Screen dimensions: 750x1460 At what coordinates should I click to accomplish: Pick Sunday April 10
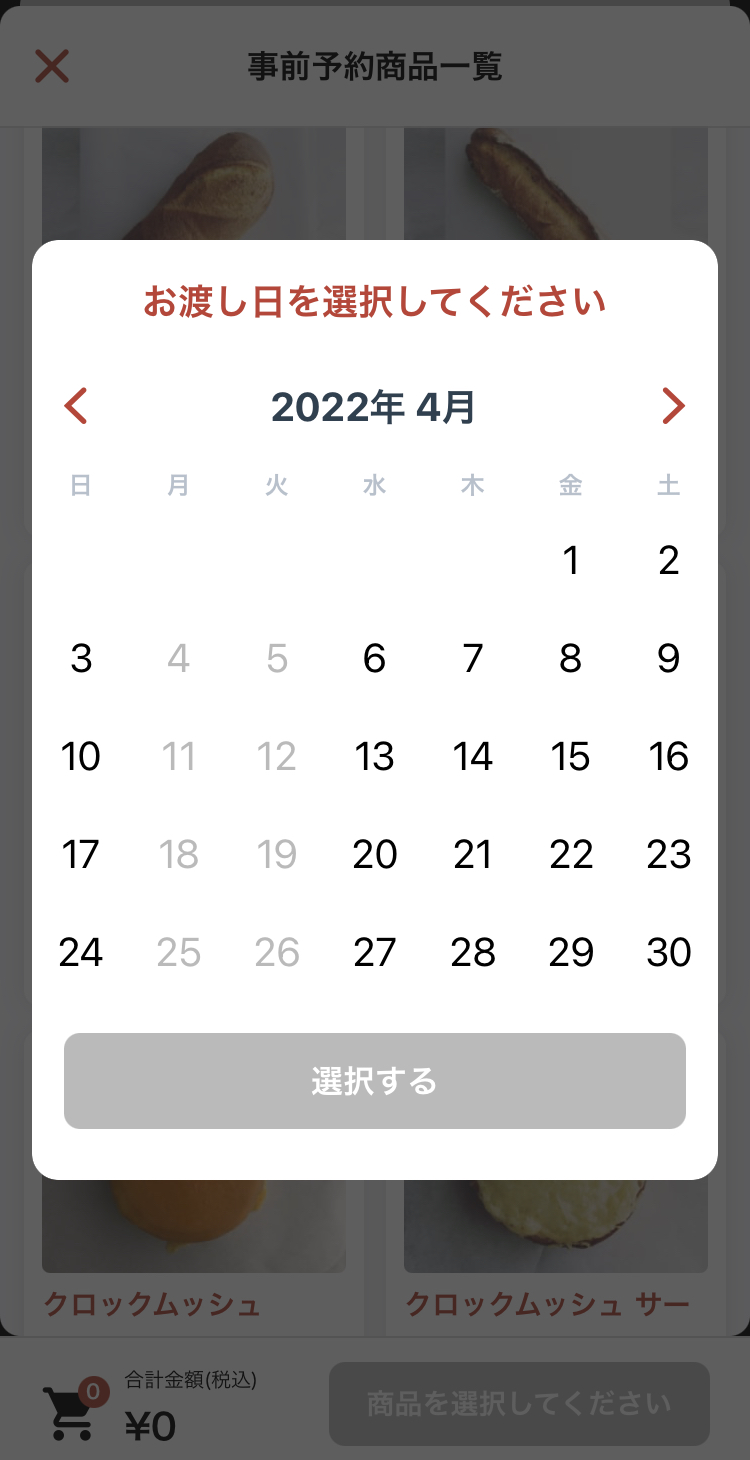81,756
